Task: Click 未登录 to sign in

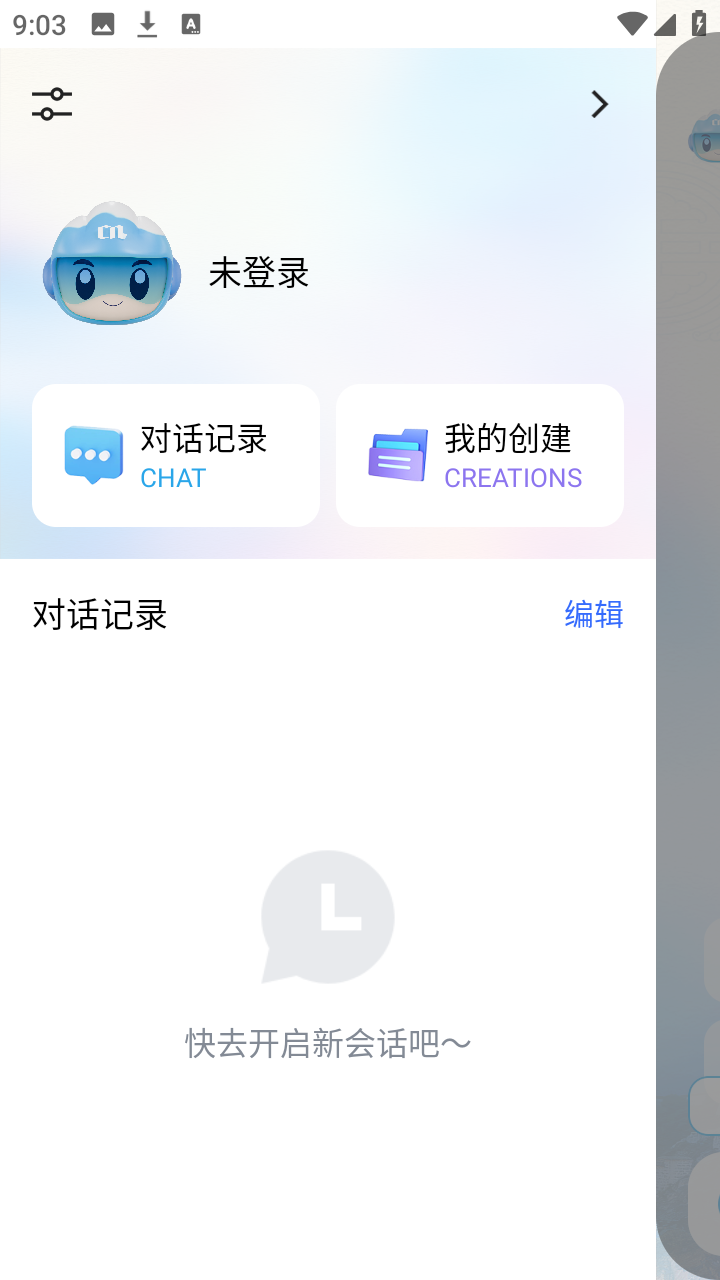Action: coord(258,272)
